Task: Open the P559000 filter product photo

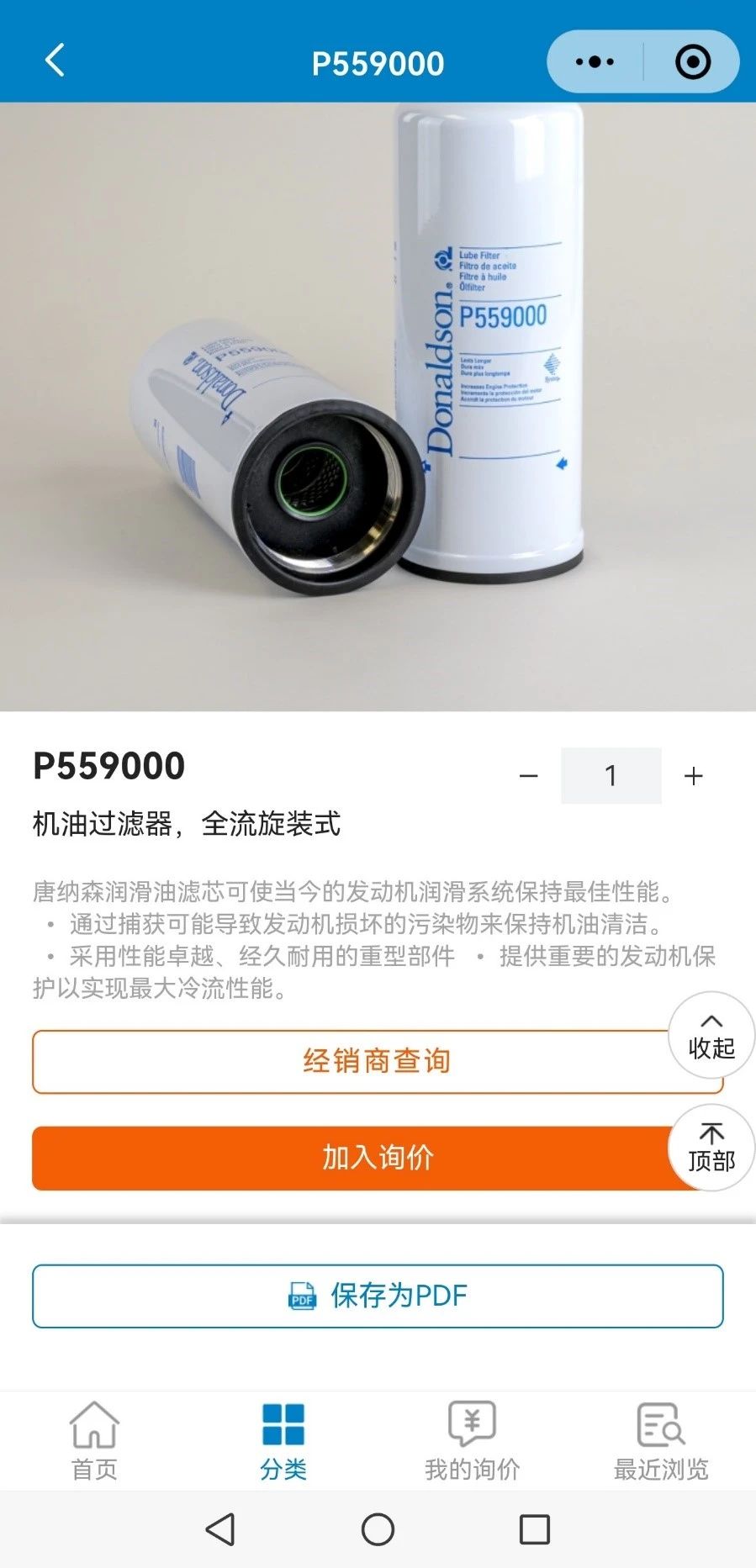Action: coord(378,407)
